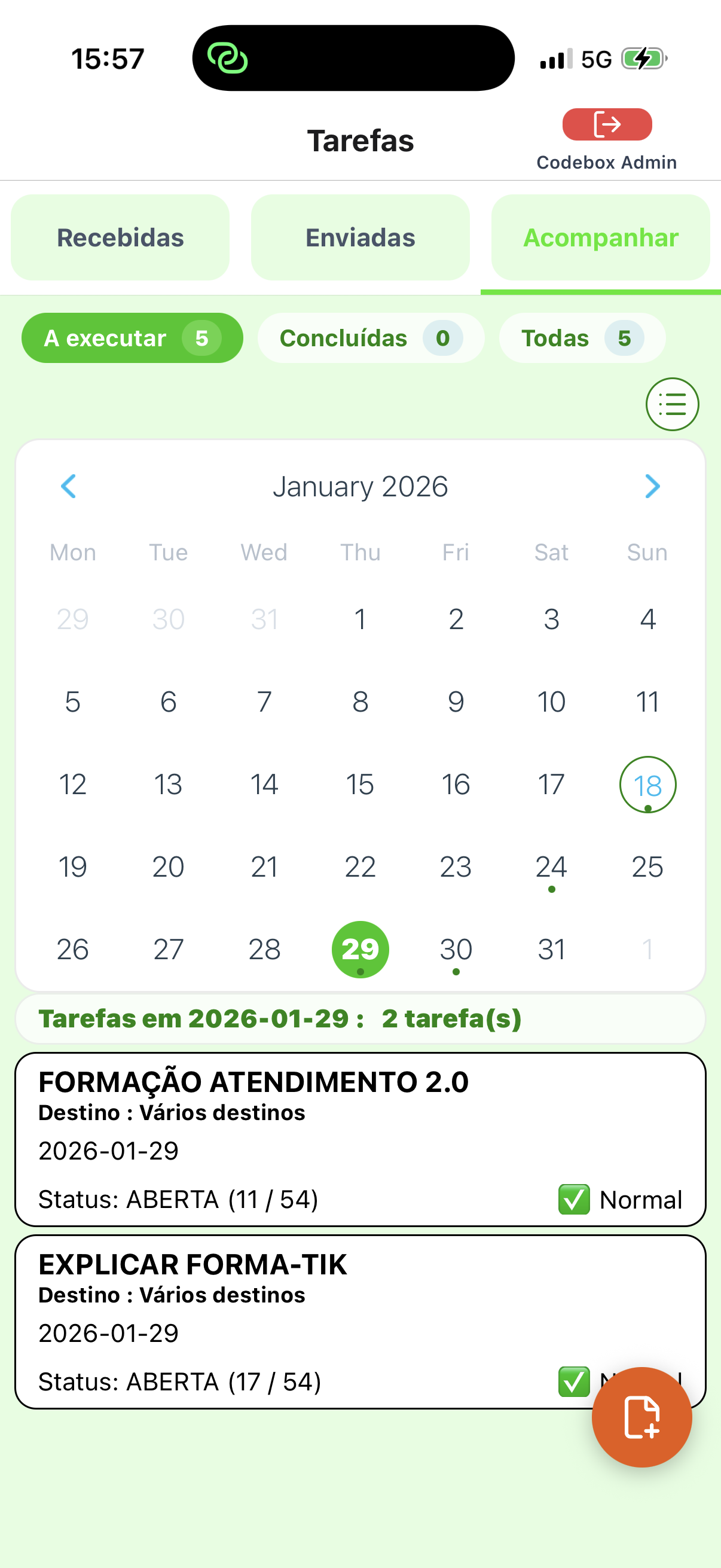The image size is (721, 1568).
Task: Select day 18 on the calendar
Action: pyautogui.click(x=647, y=784)
